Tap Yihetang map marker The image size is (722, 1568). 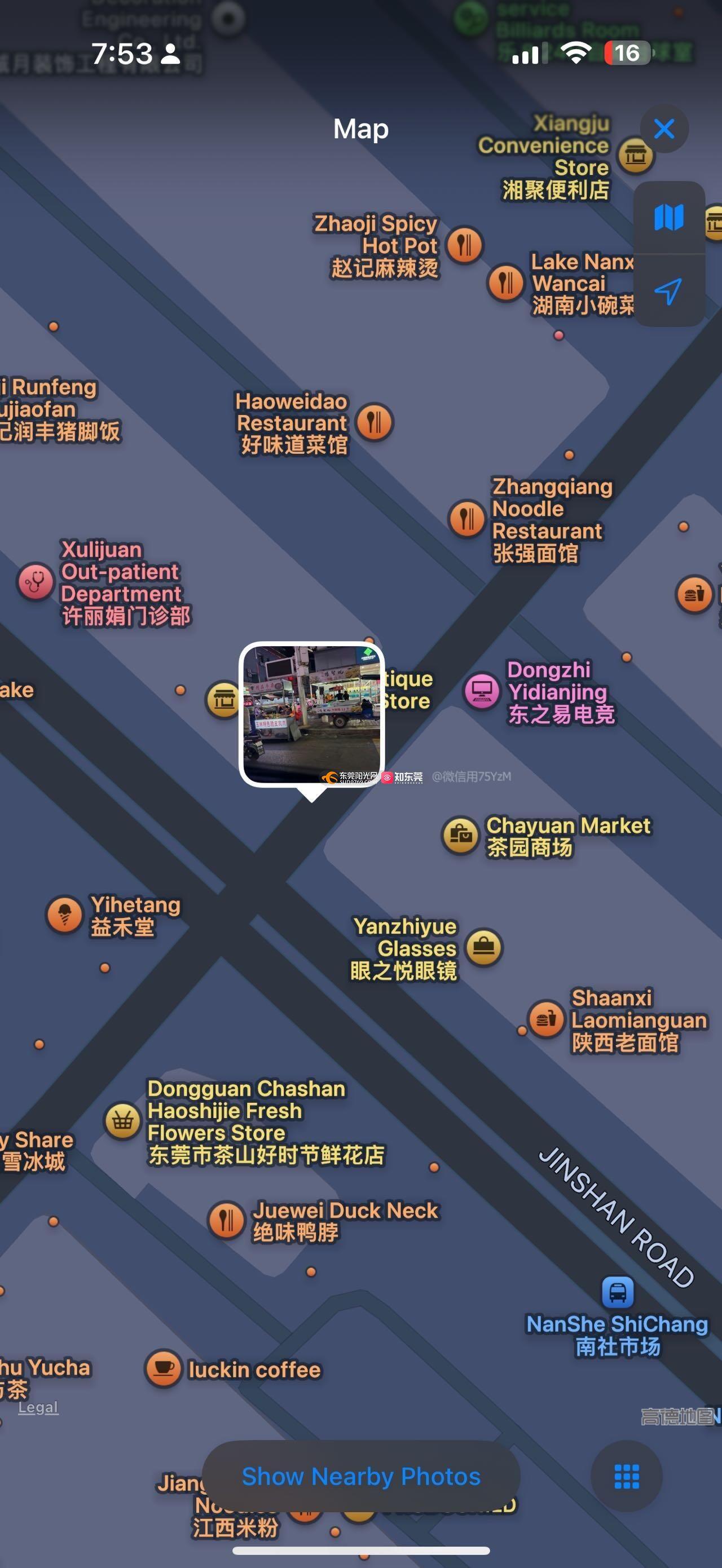click(x=64, y=915)
